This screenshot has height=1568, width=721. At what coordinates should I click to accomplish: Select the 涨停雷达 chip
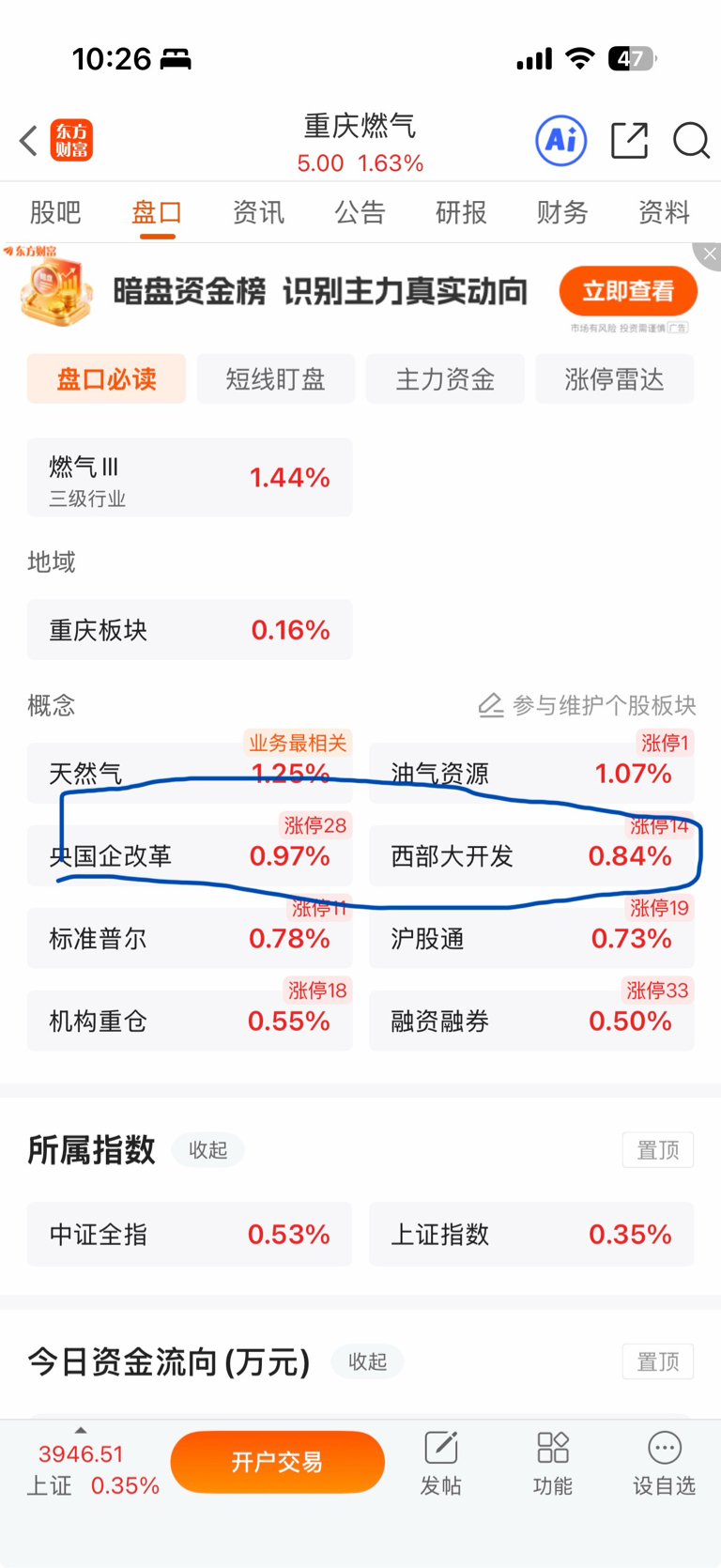click(614, 378)
